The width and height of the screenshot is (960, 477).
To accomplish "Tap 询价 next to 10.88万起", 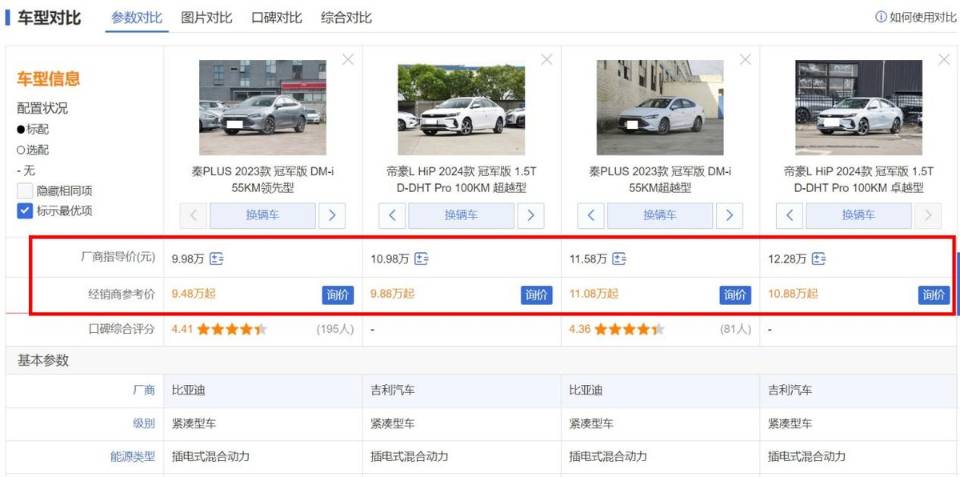I will pyautogui.click(x=933, y=294).
